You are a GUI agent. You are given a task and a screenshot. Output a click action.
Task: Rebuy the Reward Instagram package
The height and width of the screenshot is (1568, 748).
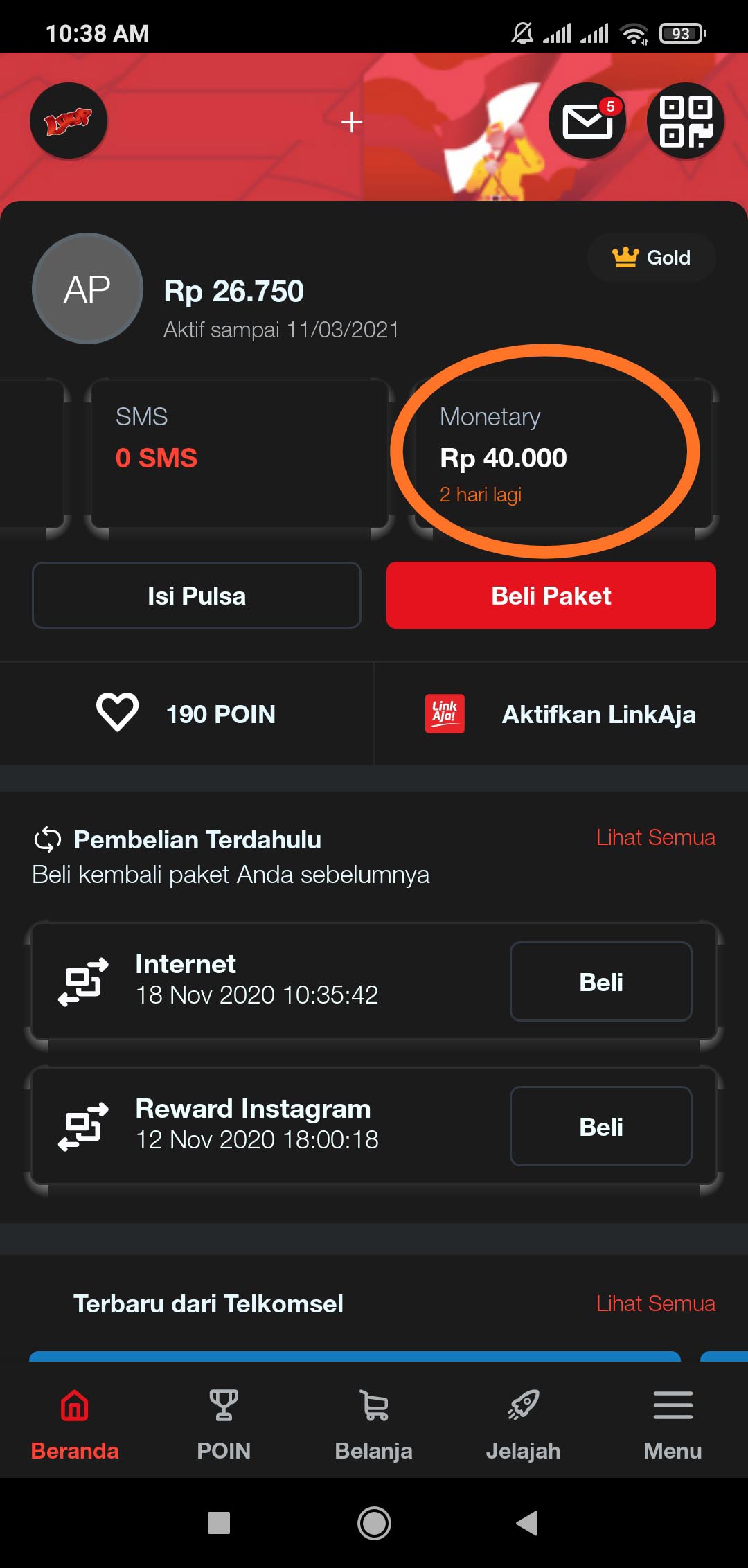click(600, 1126)
